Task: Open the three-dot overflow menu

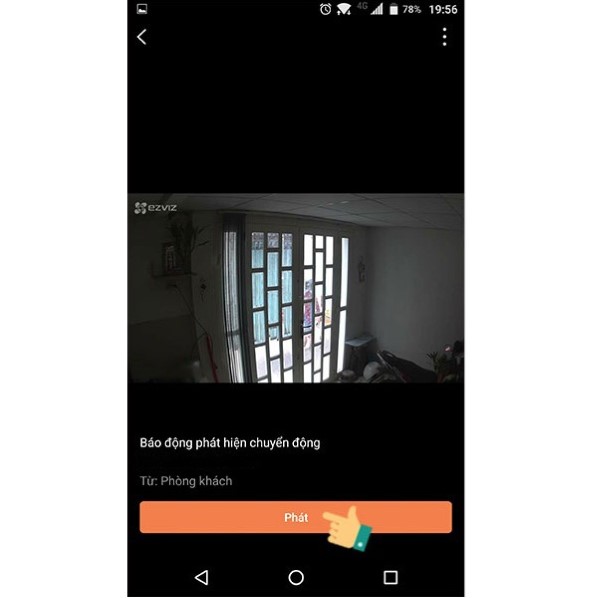Action: pos(444,37)
